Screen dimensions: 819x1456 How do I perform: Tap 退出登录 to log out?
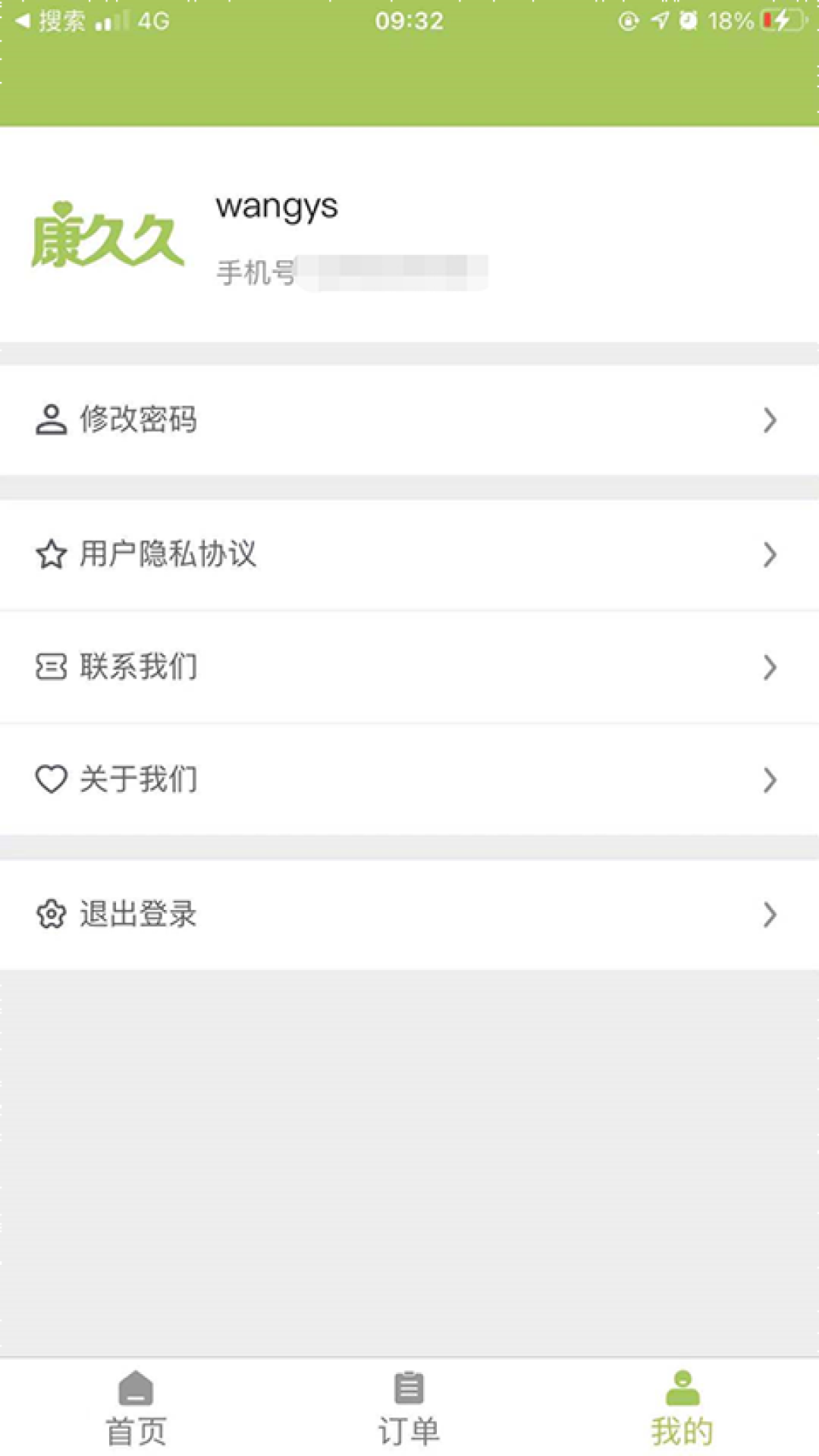pyautogui.click(x=139, y=915)
